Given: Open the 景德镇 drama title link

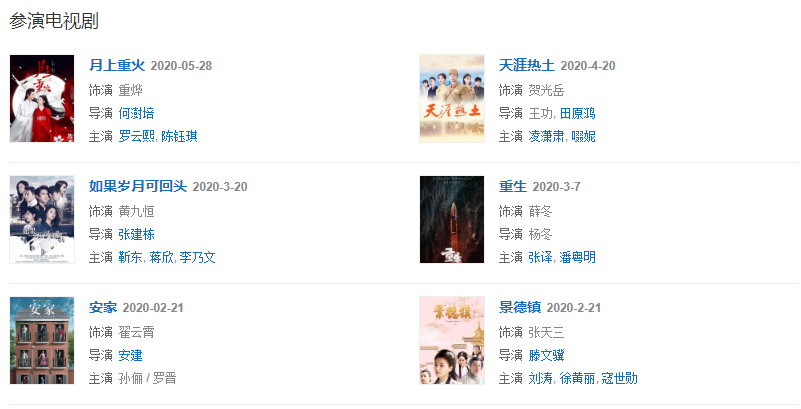Looking at the screenshot, I should [x=519, y=306].
